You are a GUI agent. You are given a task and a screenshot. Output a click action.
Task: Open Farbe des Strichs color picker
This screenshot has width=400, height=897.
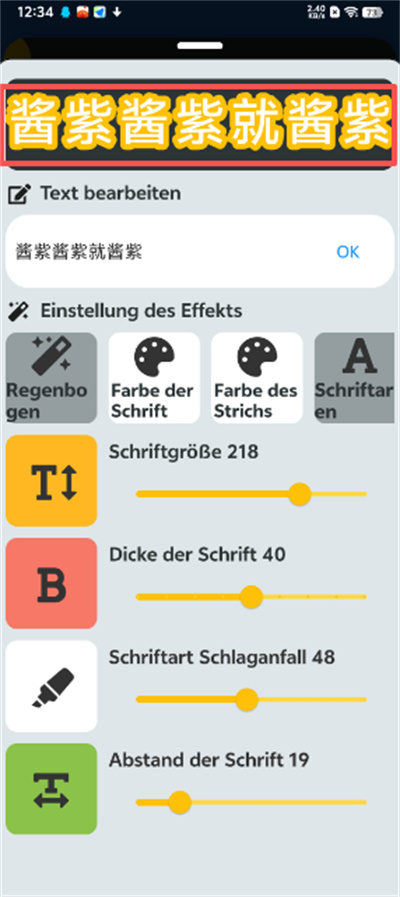pyautogui.click(x=257, y=378)
